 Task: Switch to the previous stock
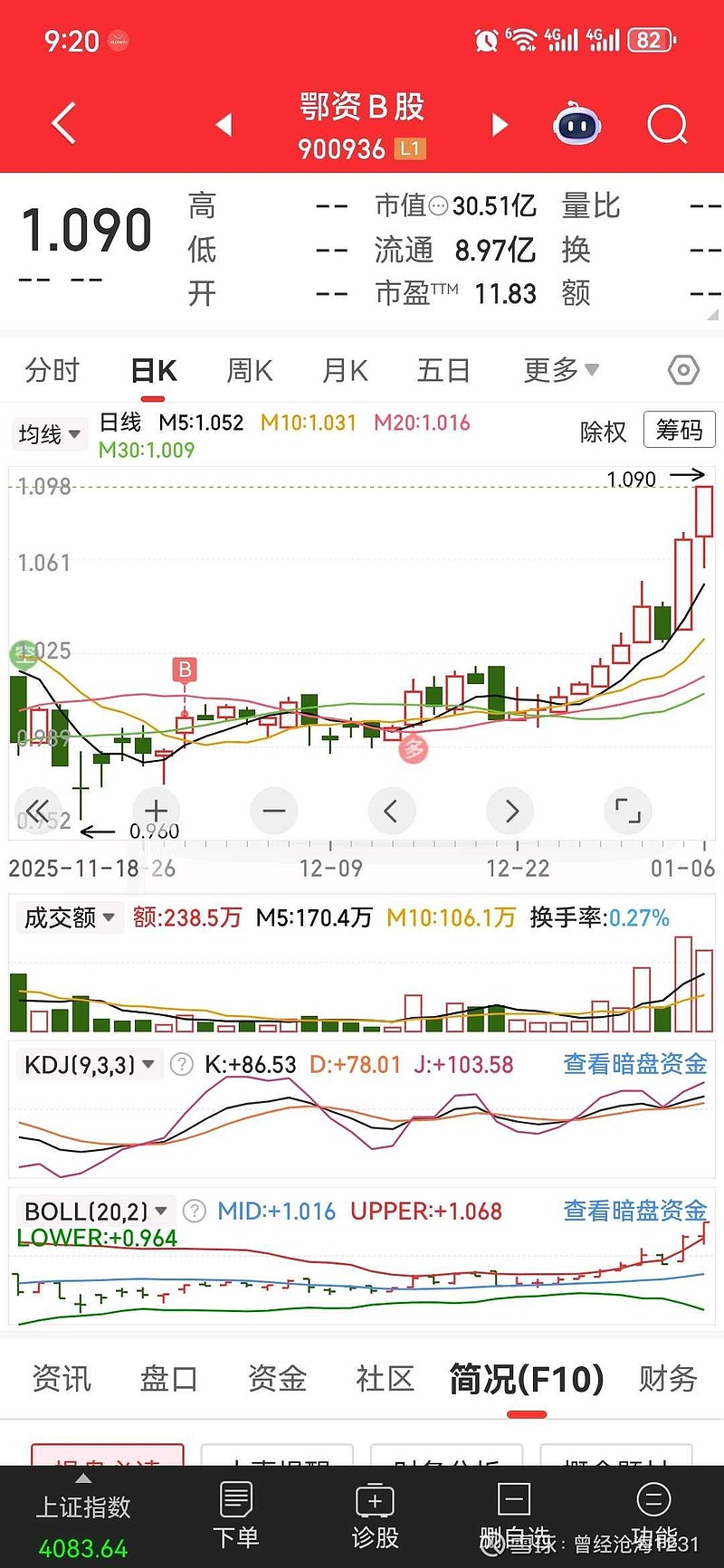(224, 125)
